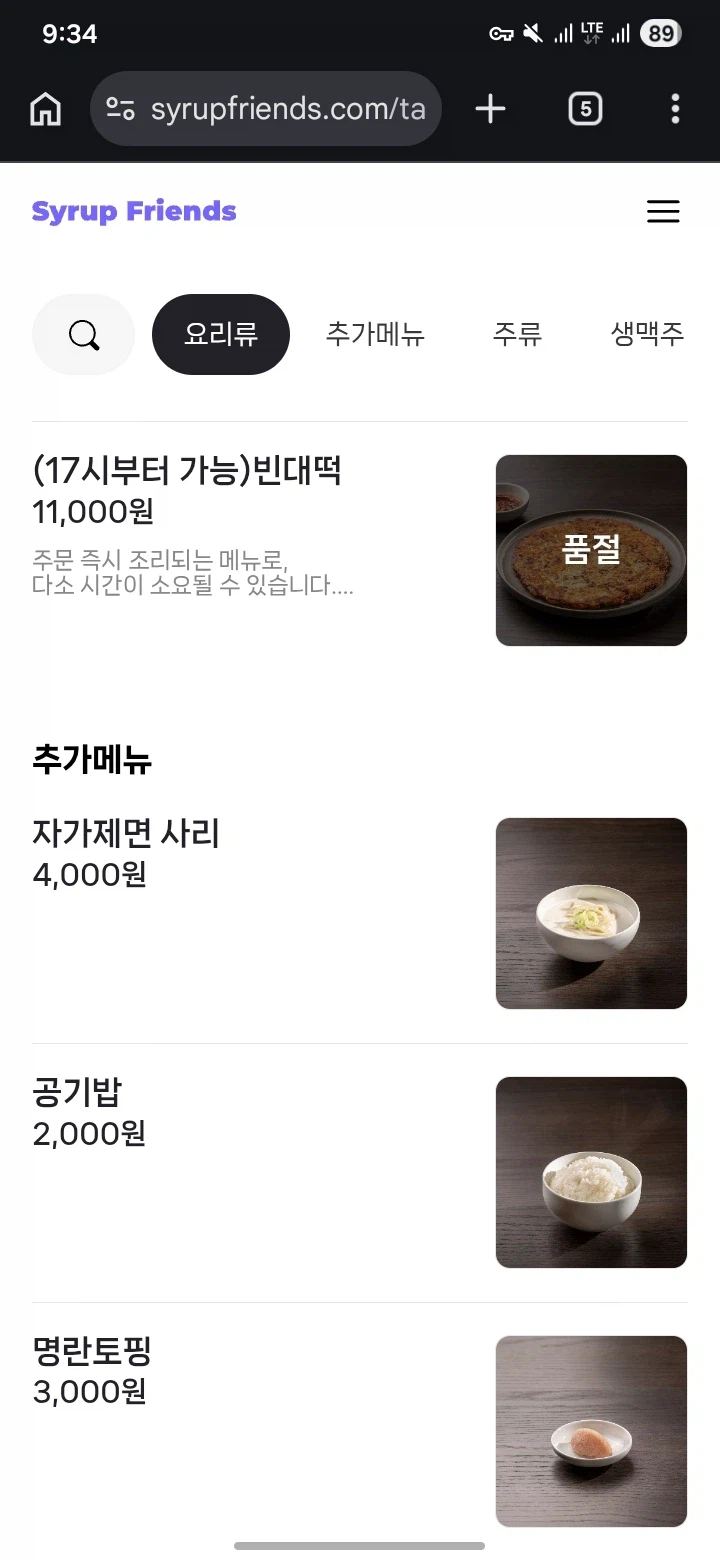The width and height of the screenshot is (720, 1560).
Task: Tap the site permissions icon in address bar
Action: (x=120, y=108)
